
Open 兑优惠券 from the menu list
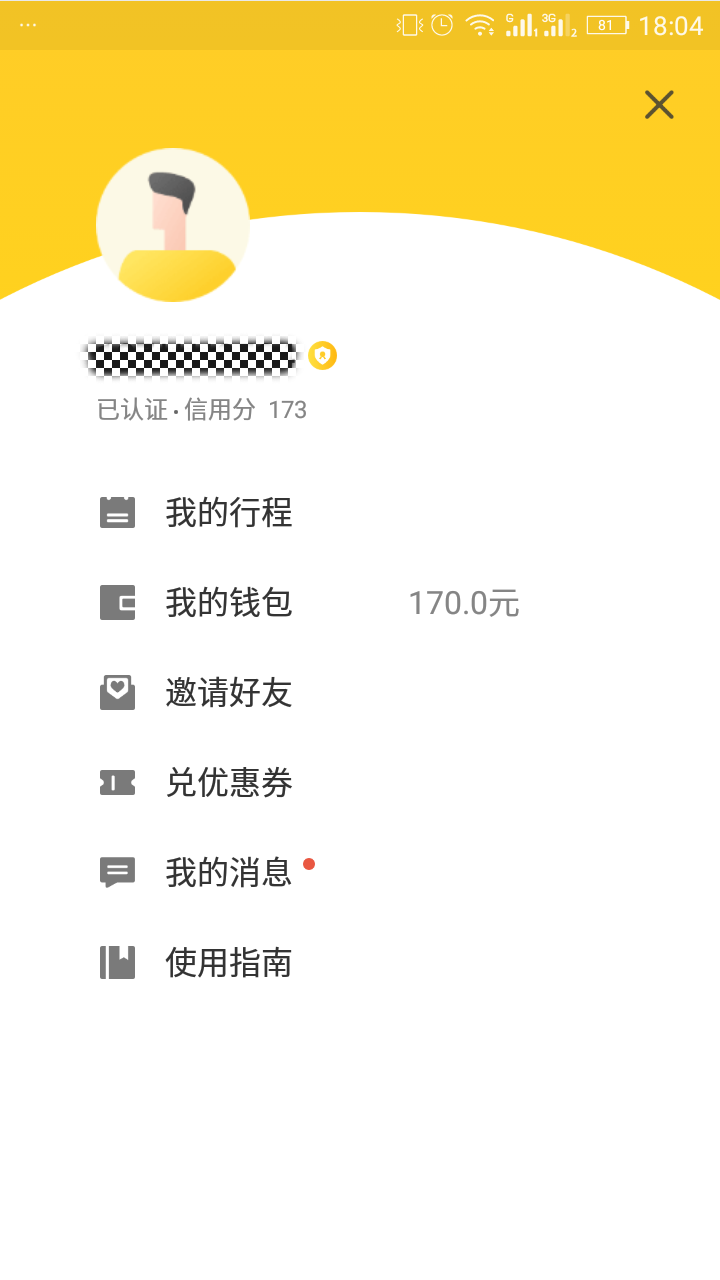click(229, 783)
